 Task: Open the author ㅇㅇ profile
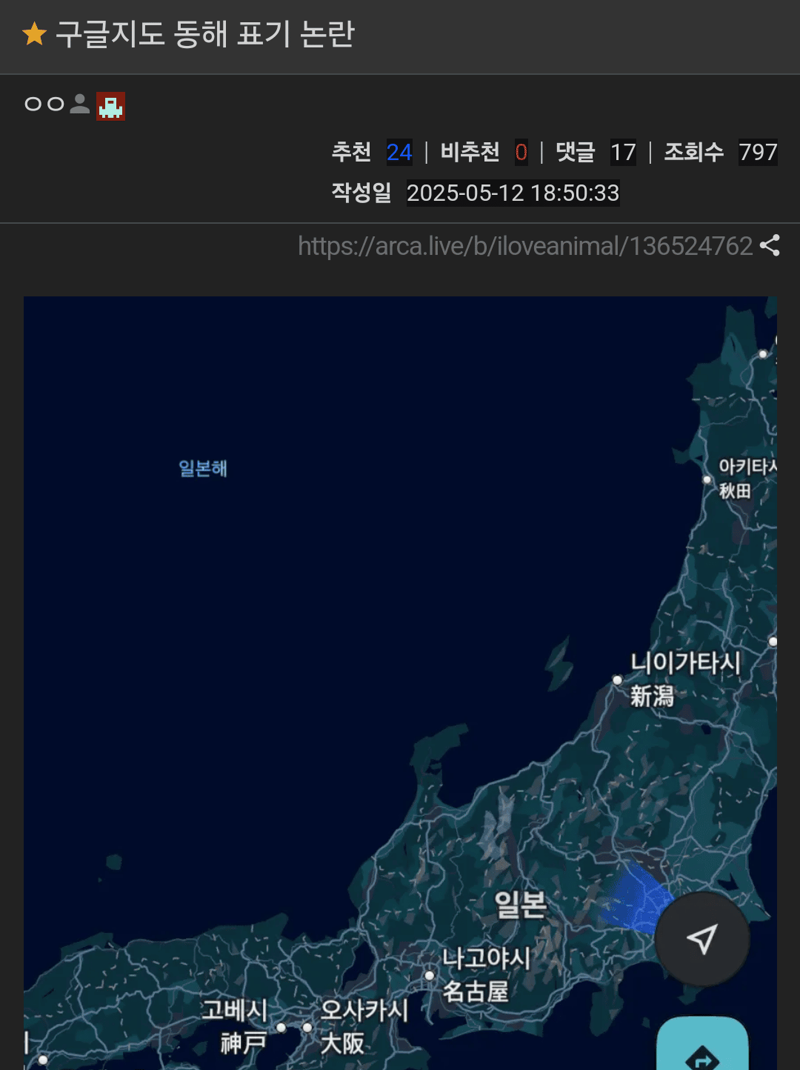[45, 104]
